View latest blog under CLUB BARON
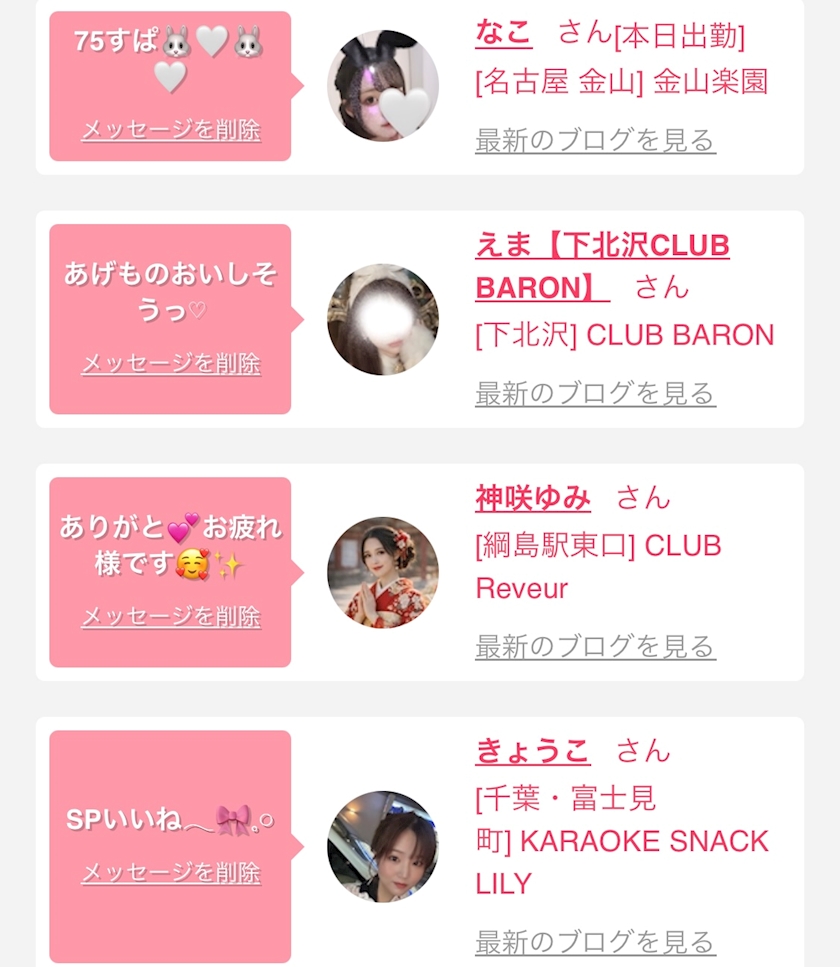The image size is (840, 967). [x=595, y=393]
